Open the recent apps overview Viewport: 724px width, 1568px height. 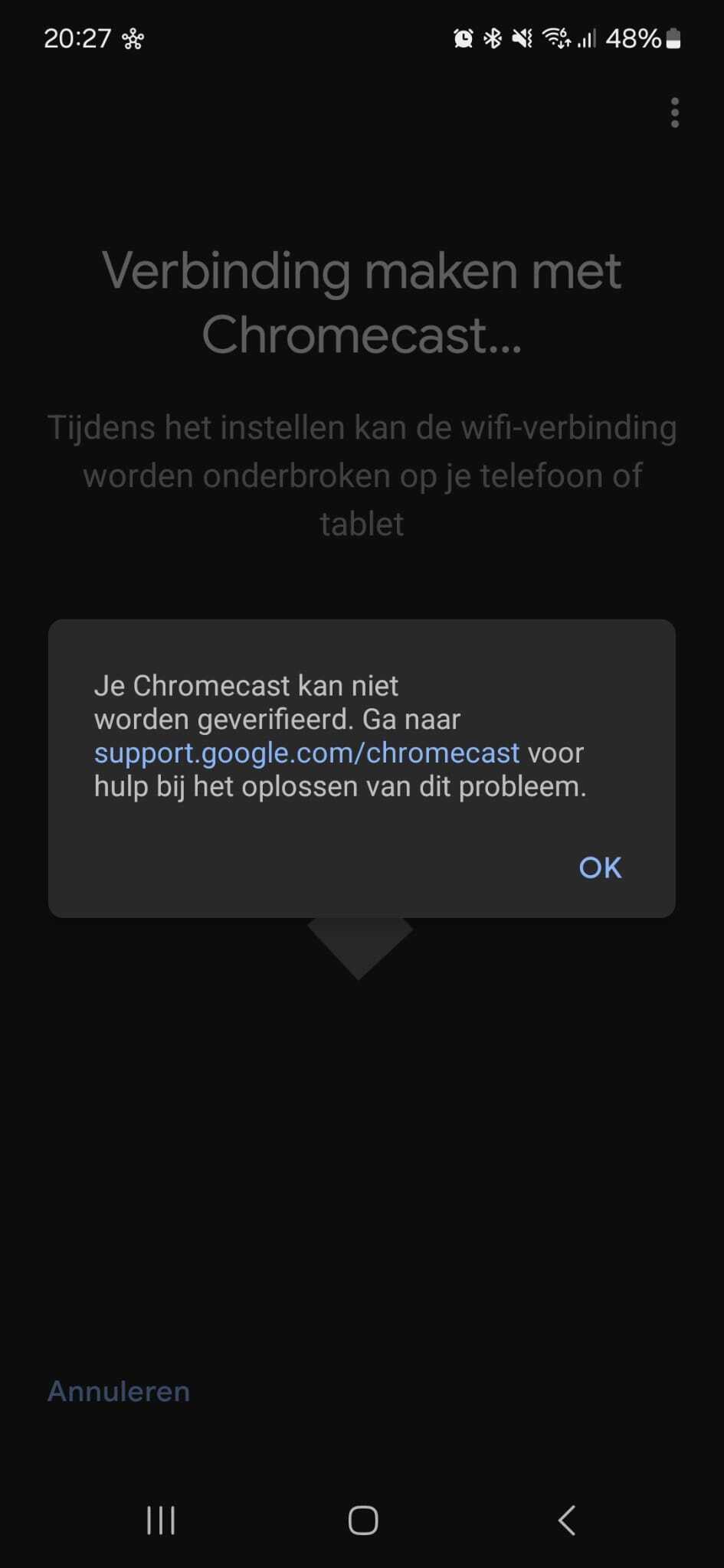pos(161,1520)
